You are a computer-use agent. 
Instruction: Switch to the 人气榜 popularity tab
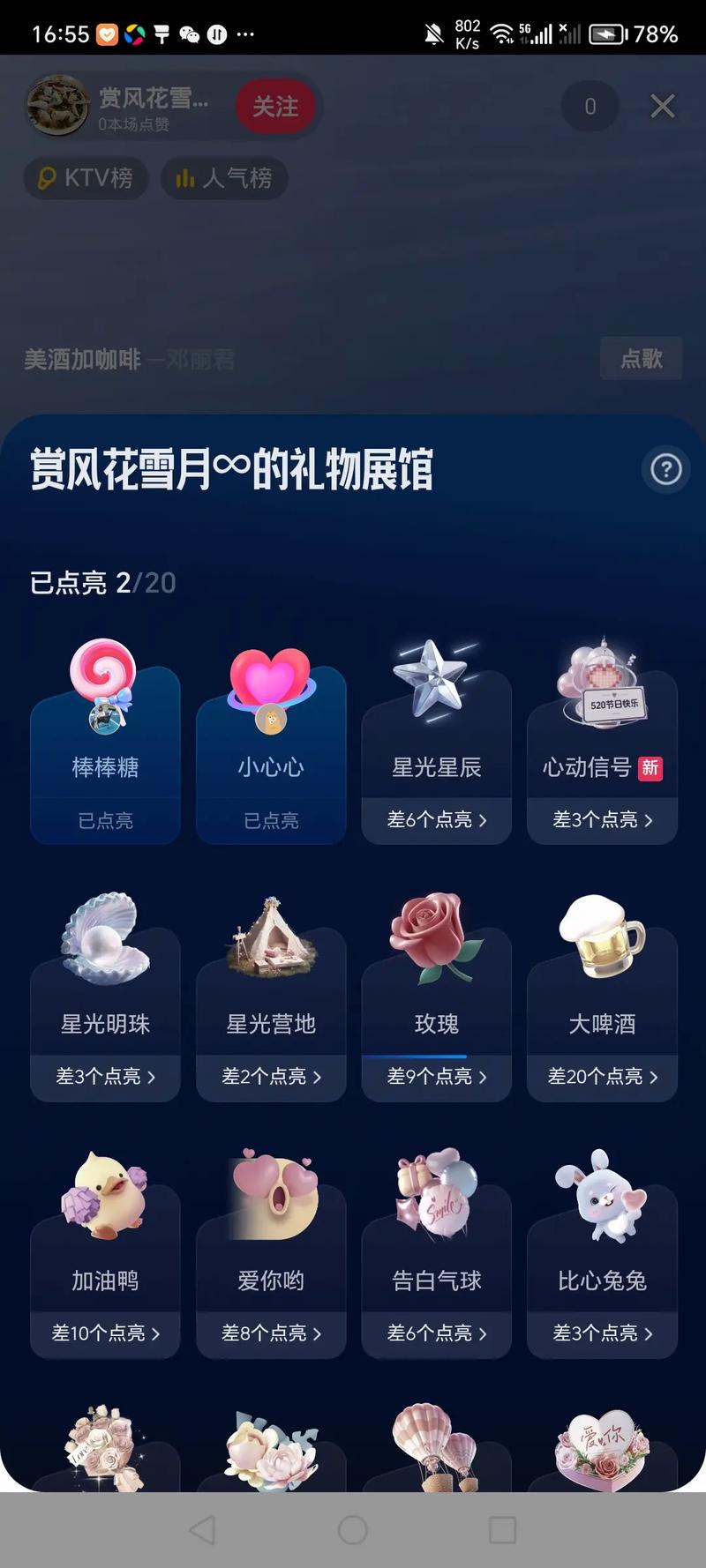coord(224,178)
